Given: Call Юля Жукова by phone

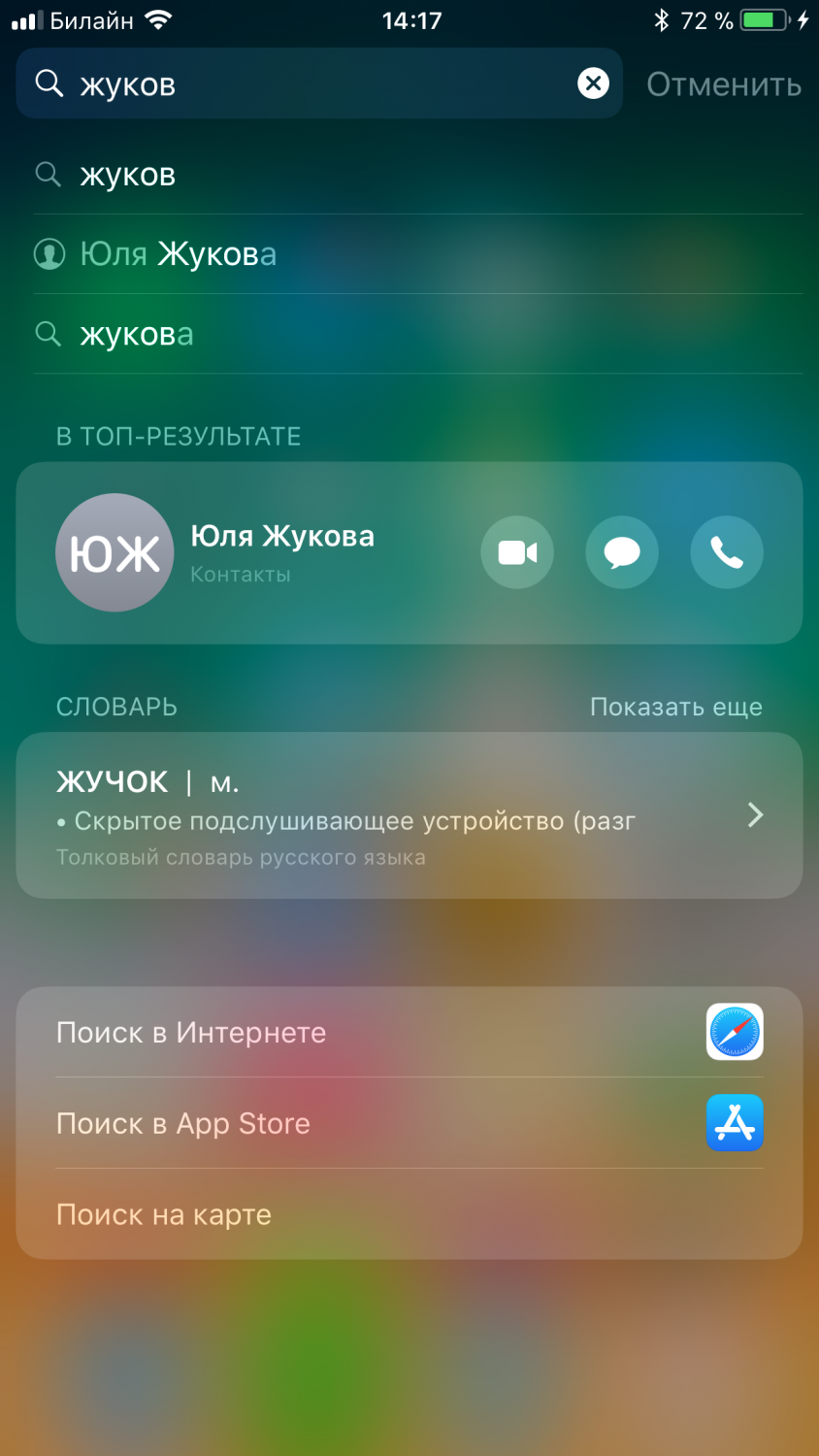Looking at the screenshot, I should click(x=727, y=552).
